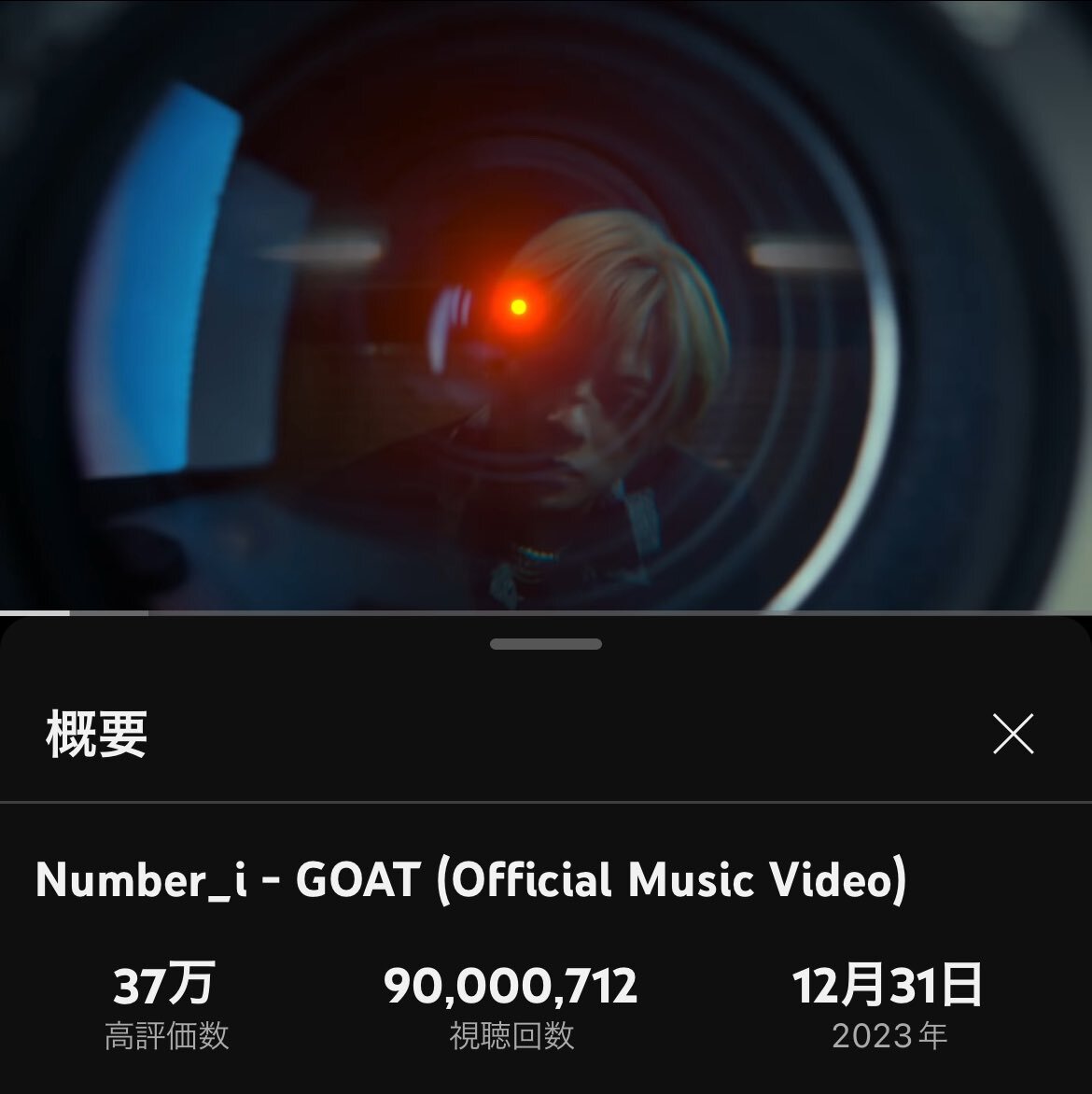Screen dimensions: 1092x1094
Task: Tap the video player area
Action: (x=546, y=305)
